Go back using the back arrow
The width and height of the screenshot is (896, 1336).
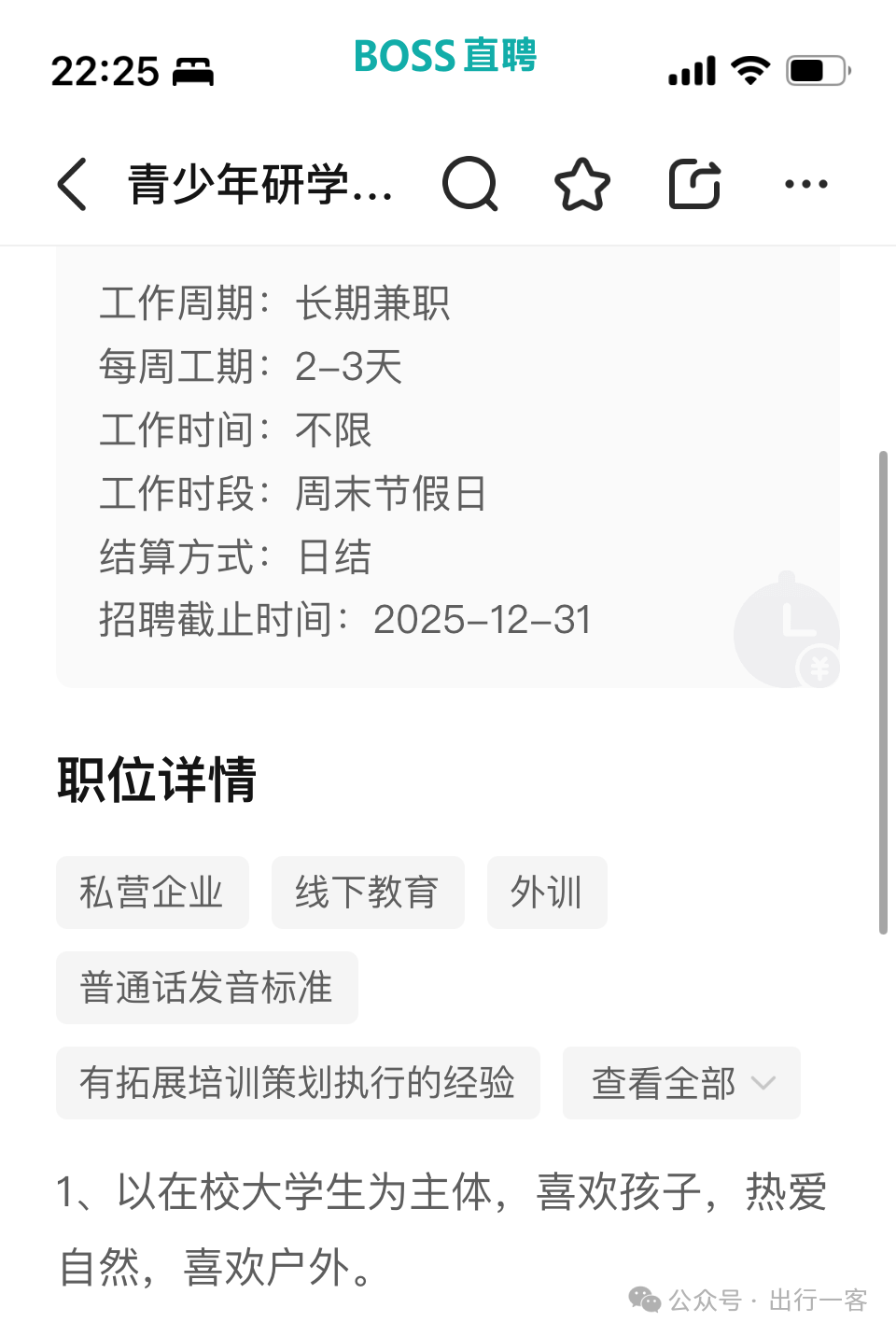pos(73,184)
